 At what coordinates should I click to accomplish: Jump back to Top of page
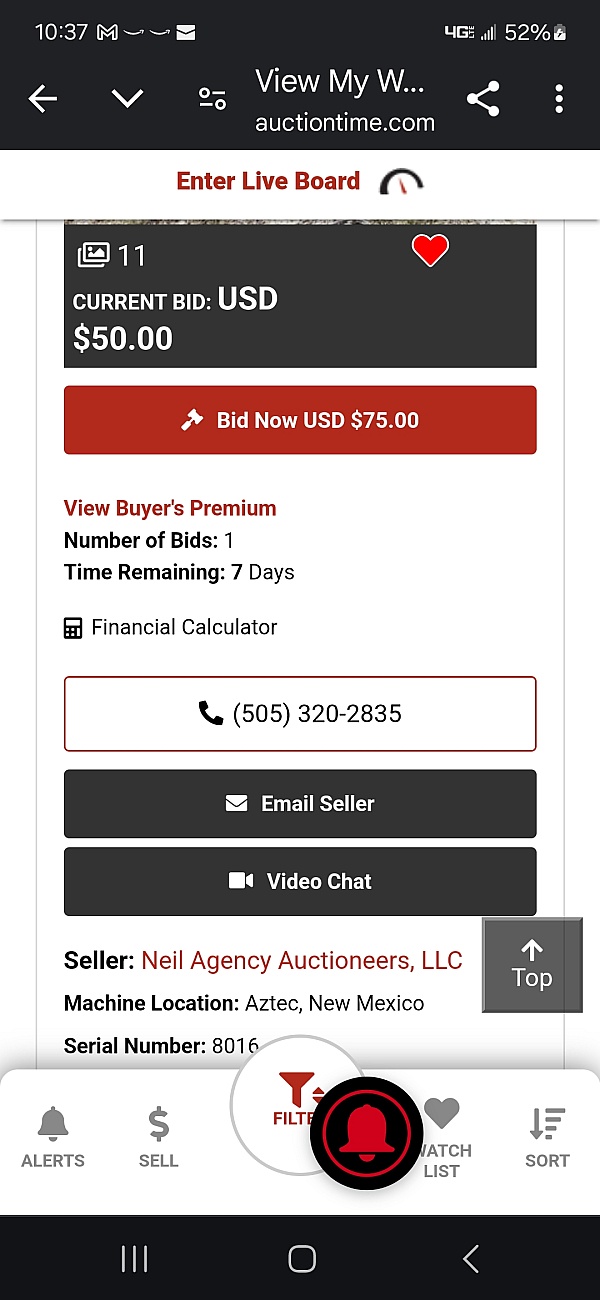[x=531, y=965]
